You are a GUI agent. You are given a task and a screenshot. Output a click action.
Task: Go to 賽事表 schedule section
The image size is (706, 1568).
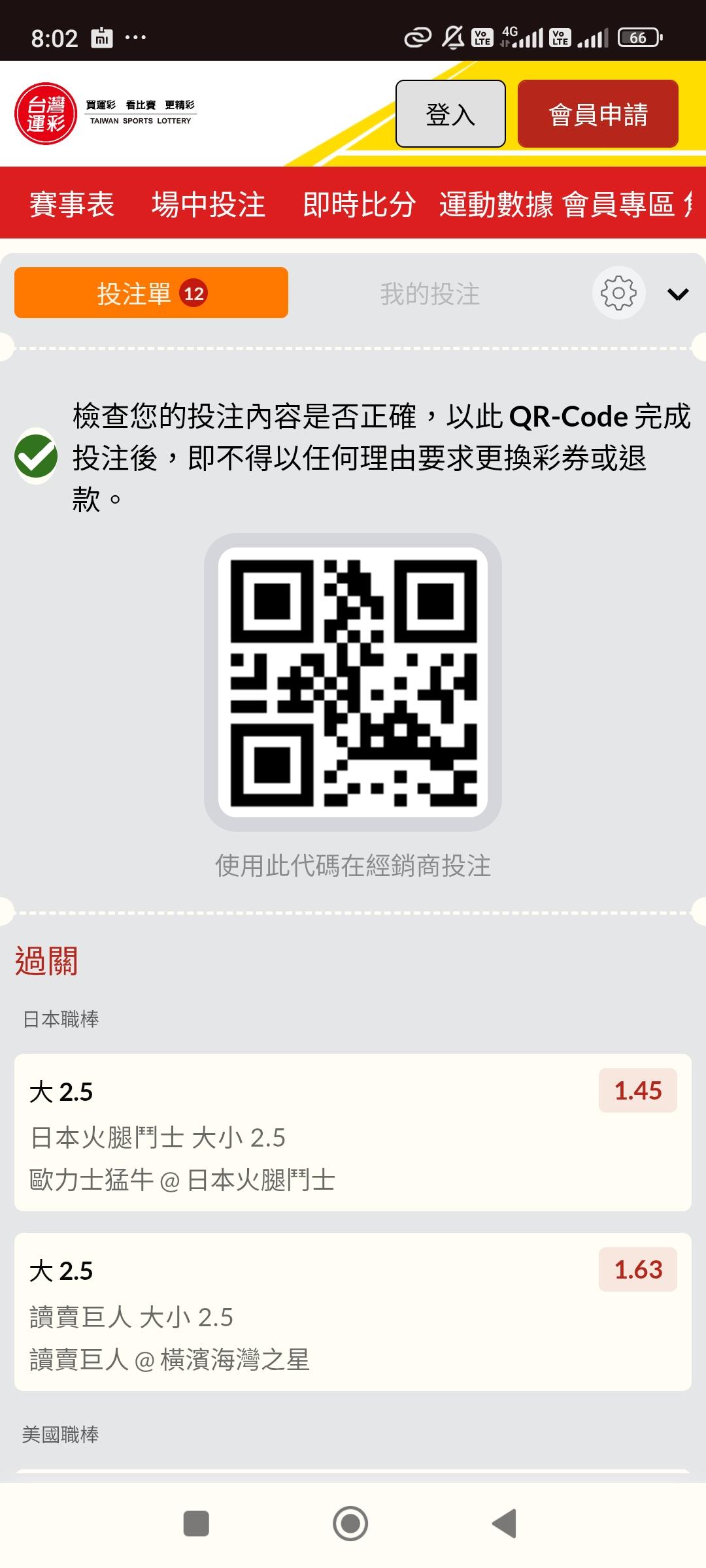(x=72, y=204)
